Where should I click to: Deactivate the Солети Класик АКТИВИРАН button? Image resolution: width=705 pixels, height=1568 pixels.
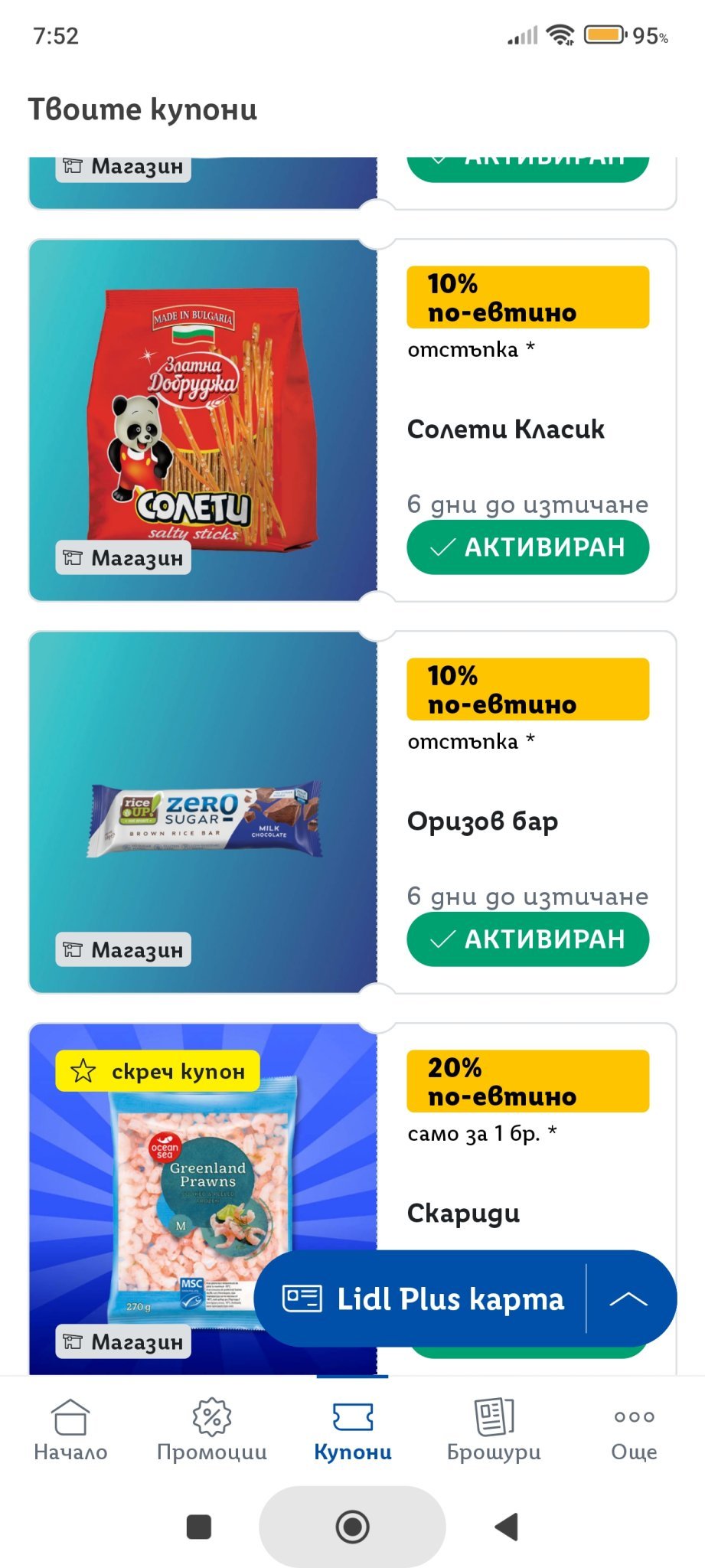point(527,547)
